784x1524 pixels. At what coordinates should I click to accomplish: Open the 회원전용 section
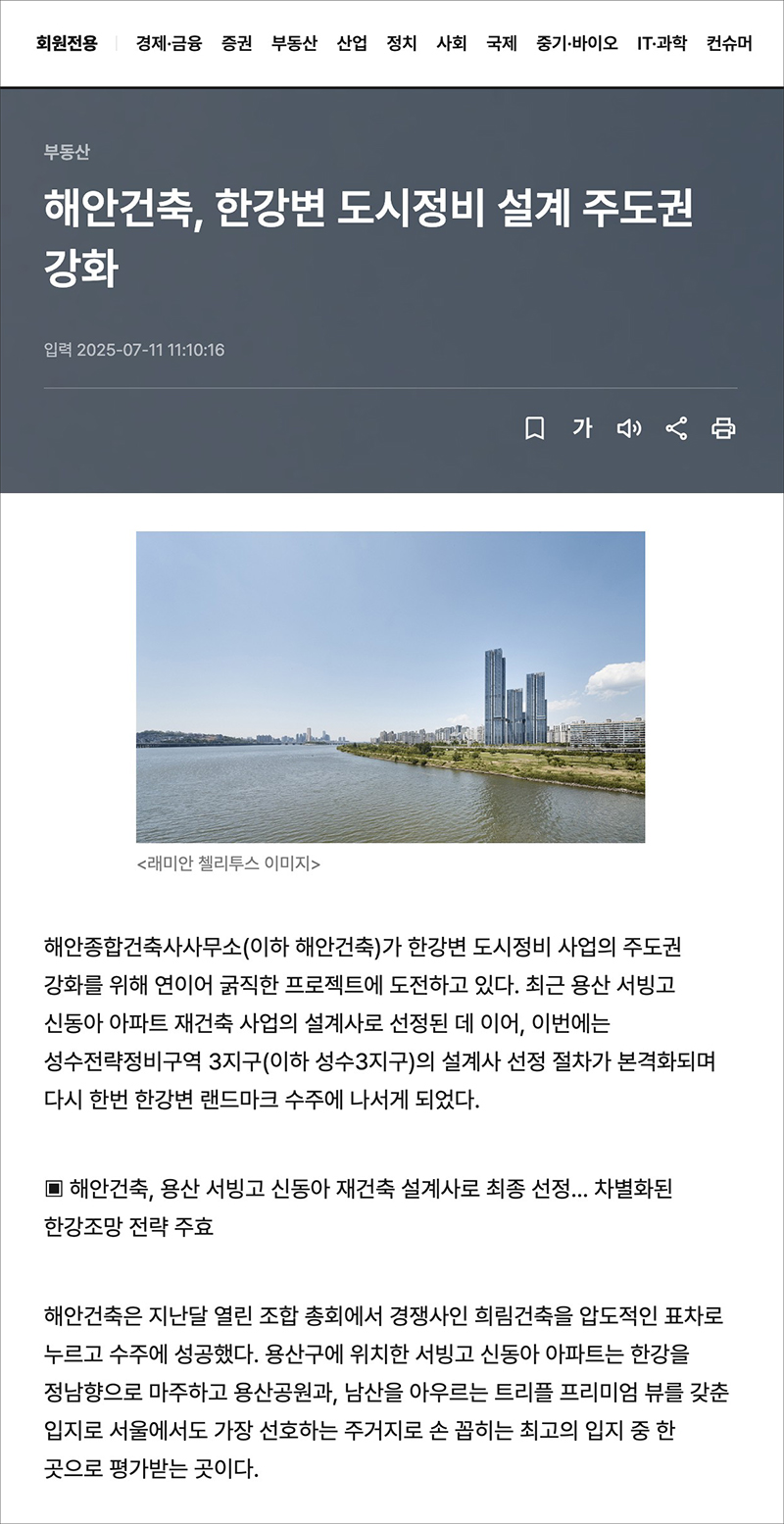(67, 43)
